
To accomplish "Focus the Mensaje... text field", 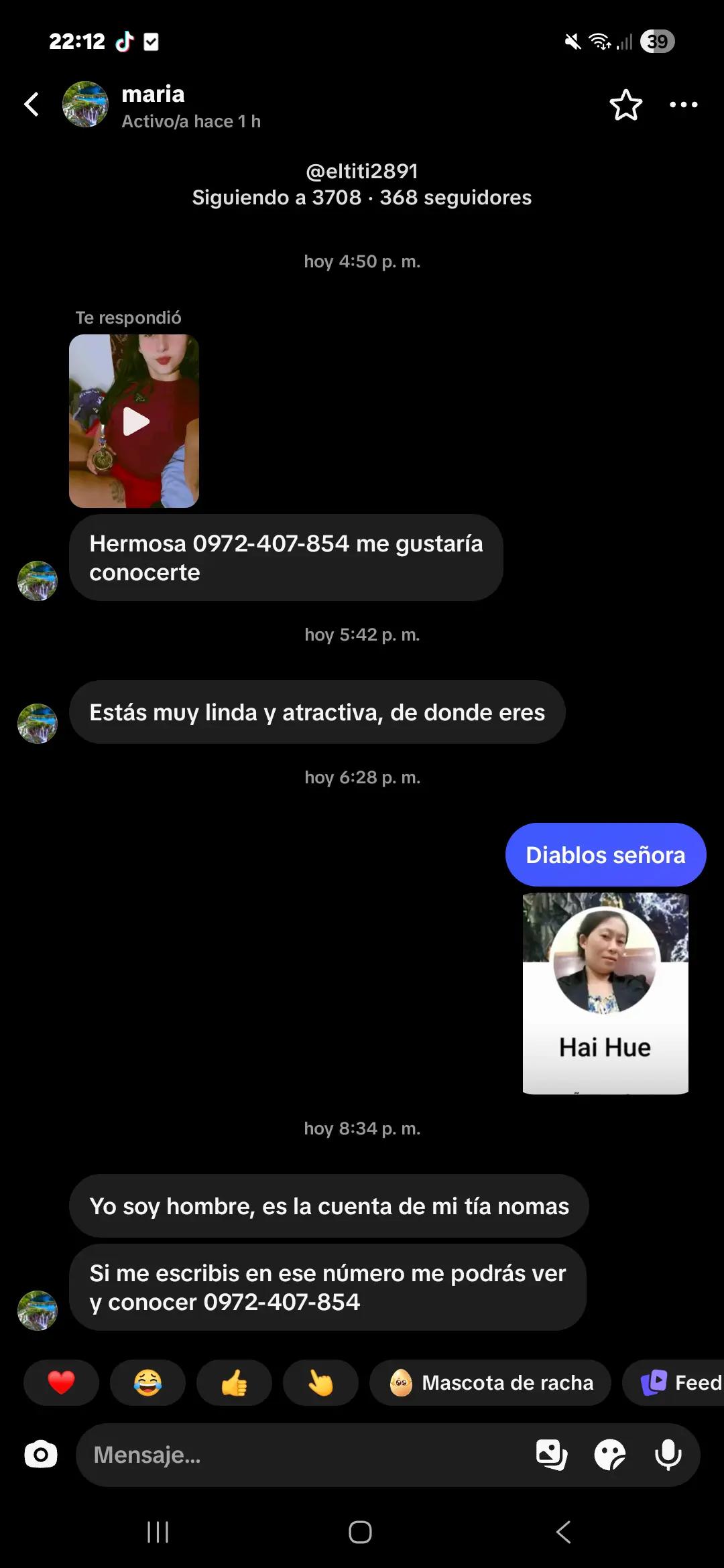I will coord(302,1455).
